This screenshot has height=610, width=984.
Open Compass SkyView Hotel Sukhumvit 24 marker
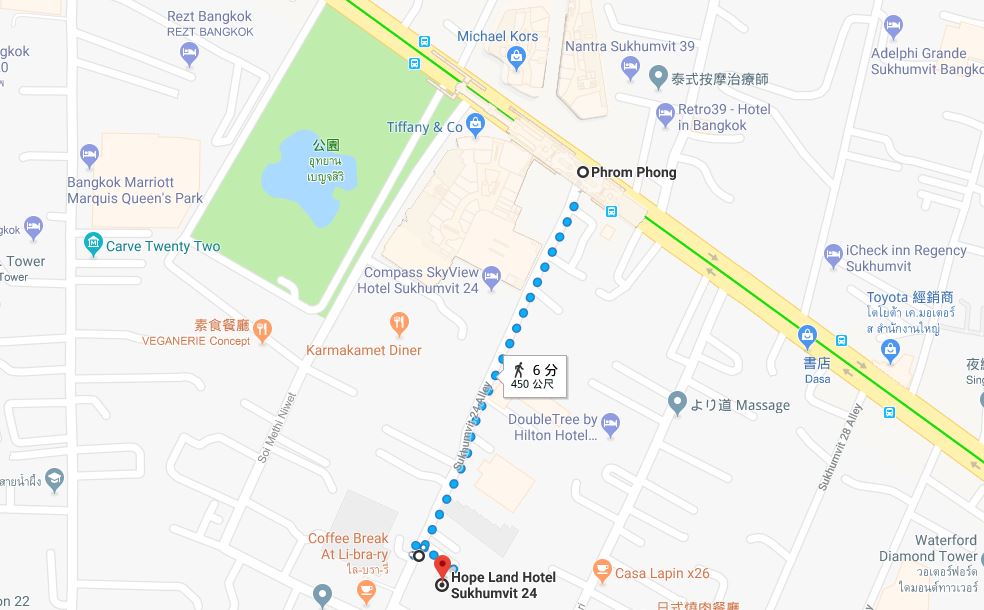click(x=490, y=274)
